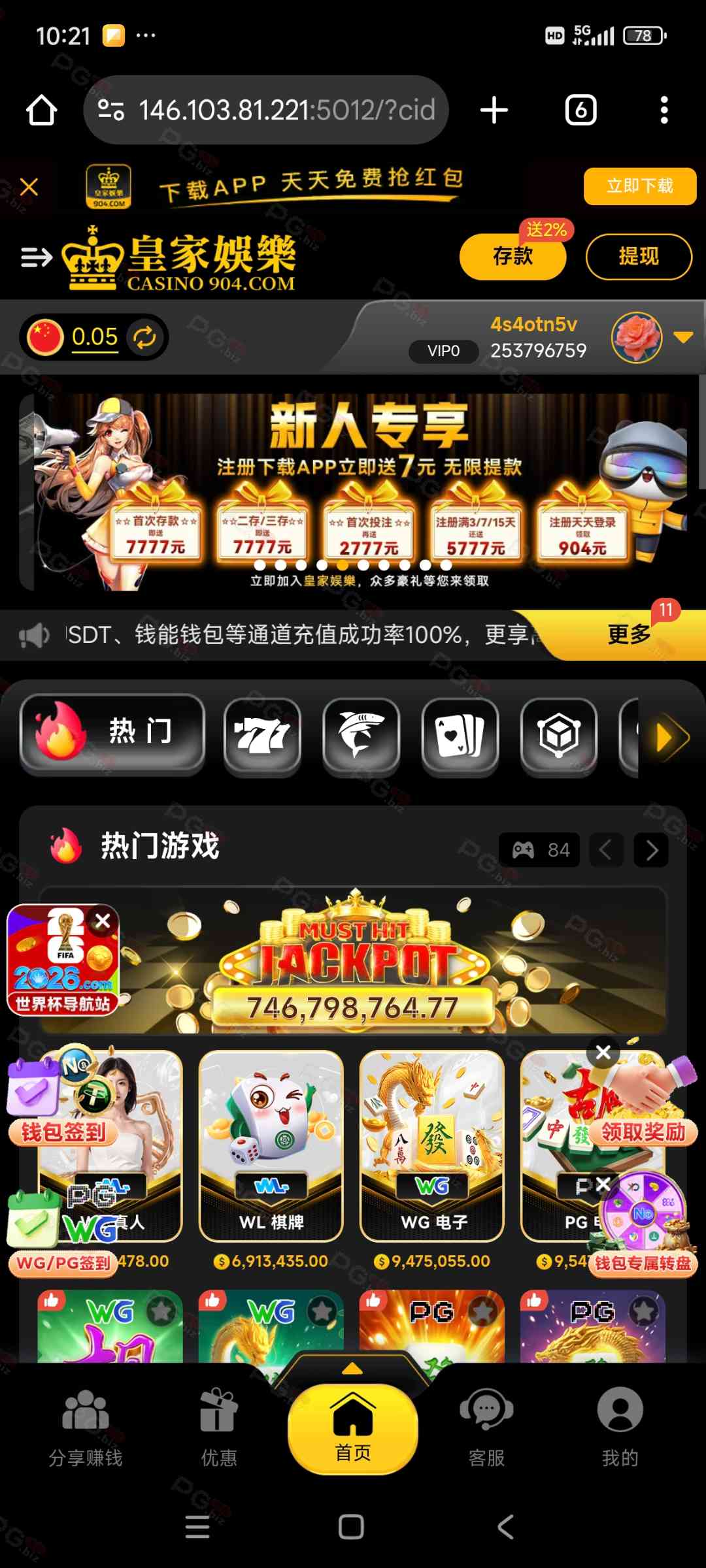View 更多 announcements

tap(629, 634)
